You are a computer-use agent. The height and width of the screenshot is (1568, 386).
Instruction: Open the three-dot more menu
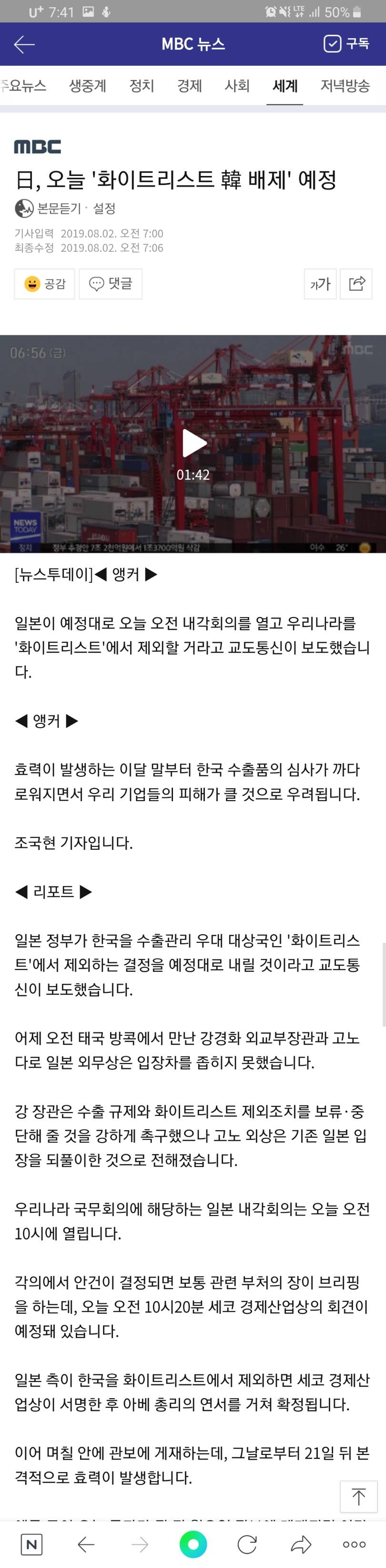(354, 1544)
